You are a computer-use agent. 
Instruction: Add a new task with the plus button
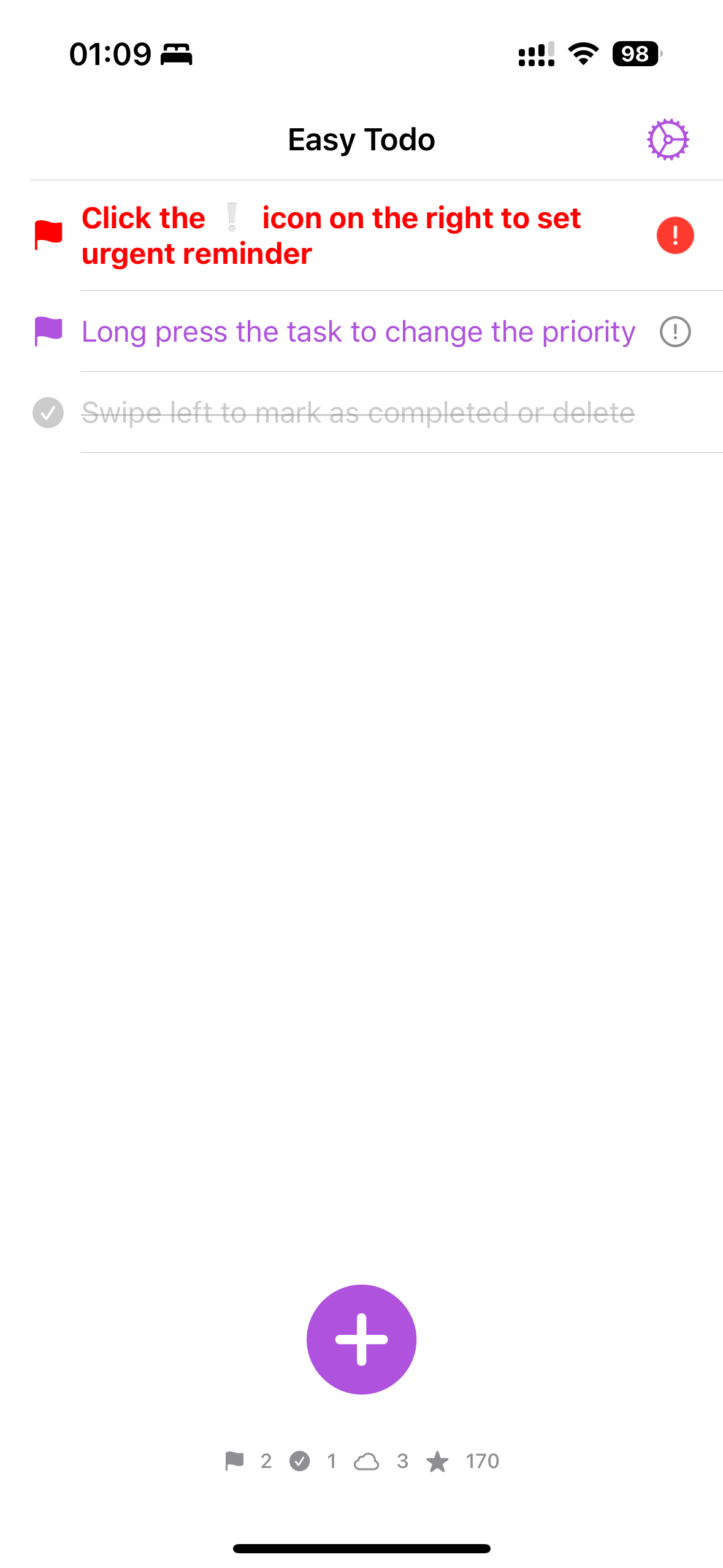pyautogui.click(x=361, y=1339)
